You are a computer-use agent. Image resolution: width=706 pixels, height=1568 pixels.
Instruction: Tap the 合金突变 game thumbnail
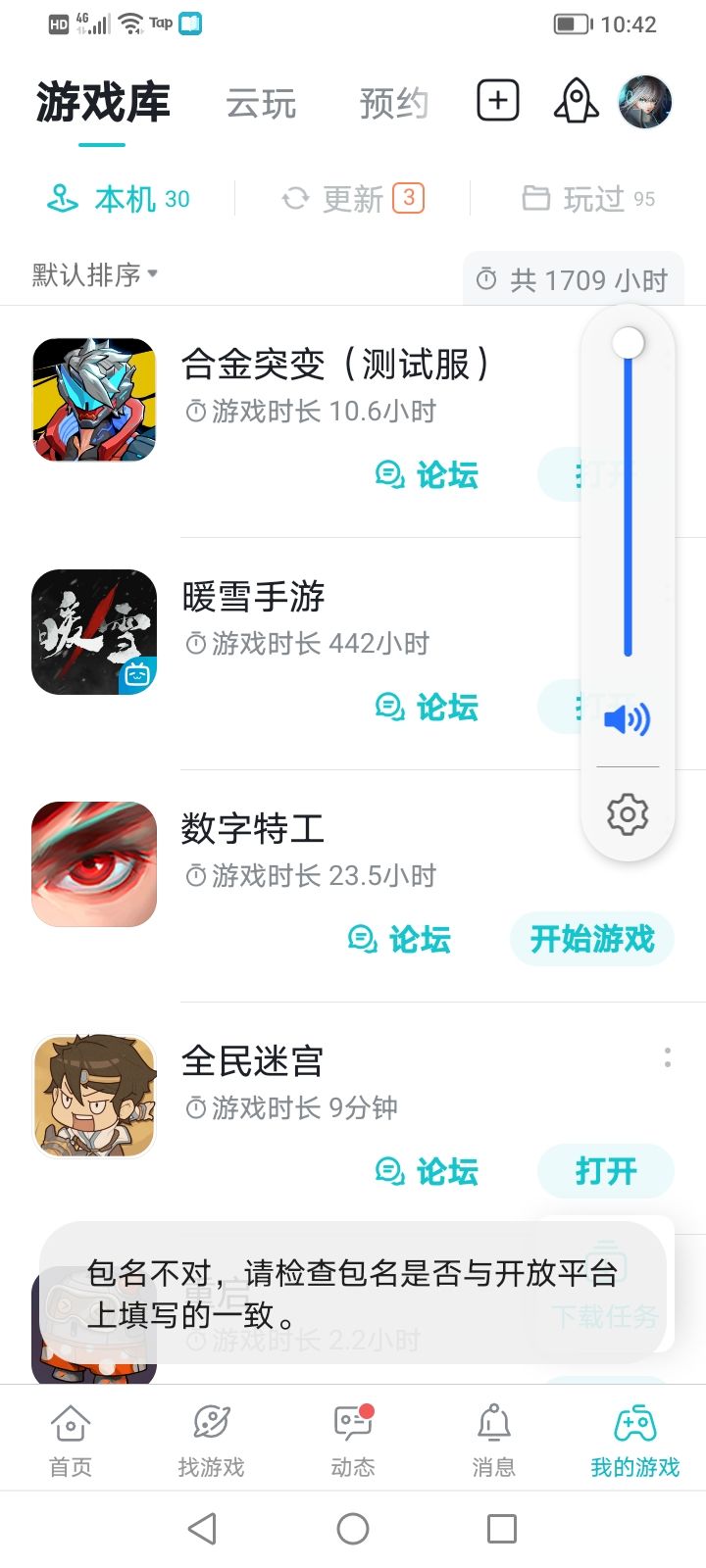point(94,399)
